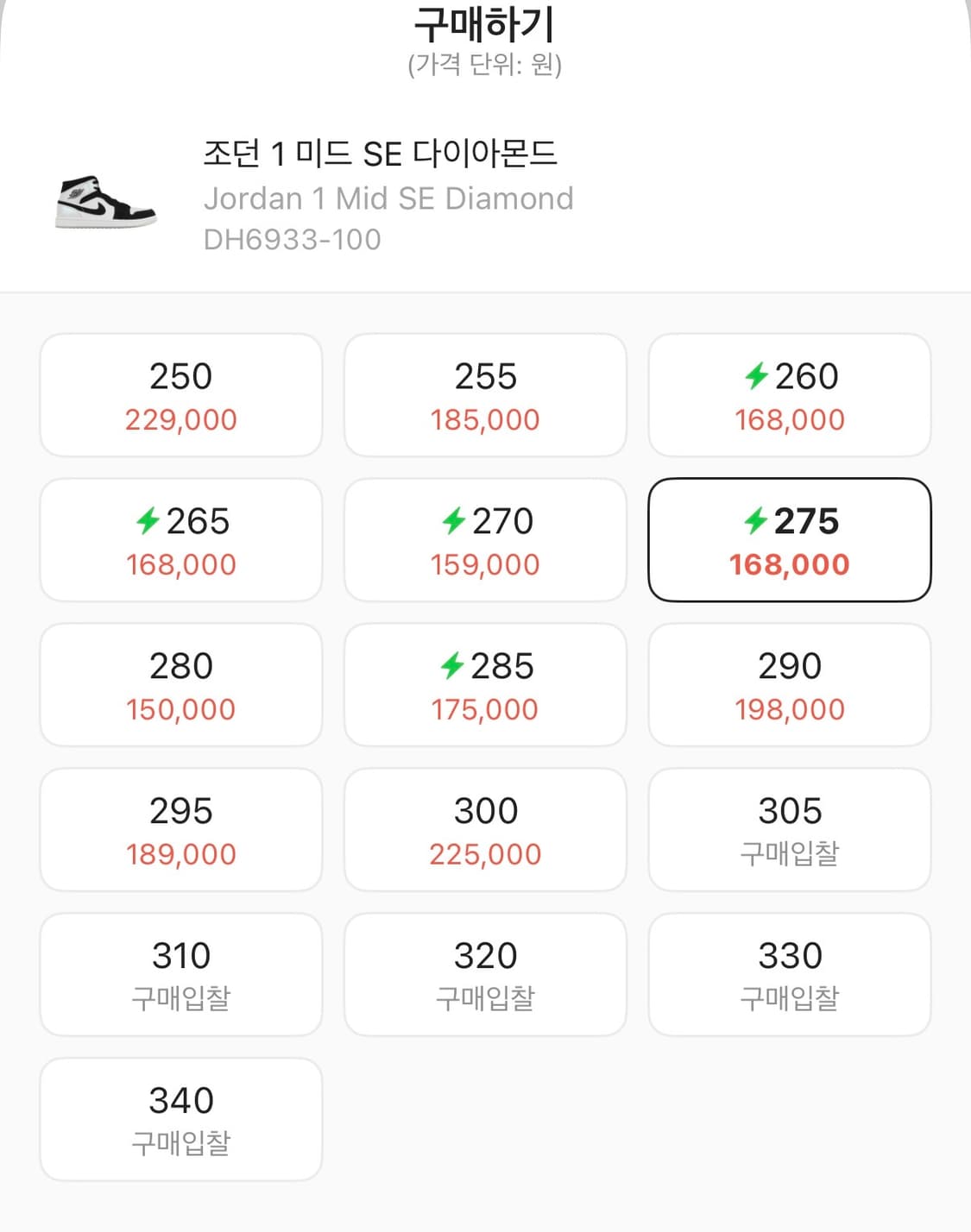Tap the lightning icon next to size 270
Viewport: 971px width, 1232px height.
pos(455,519)
